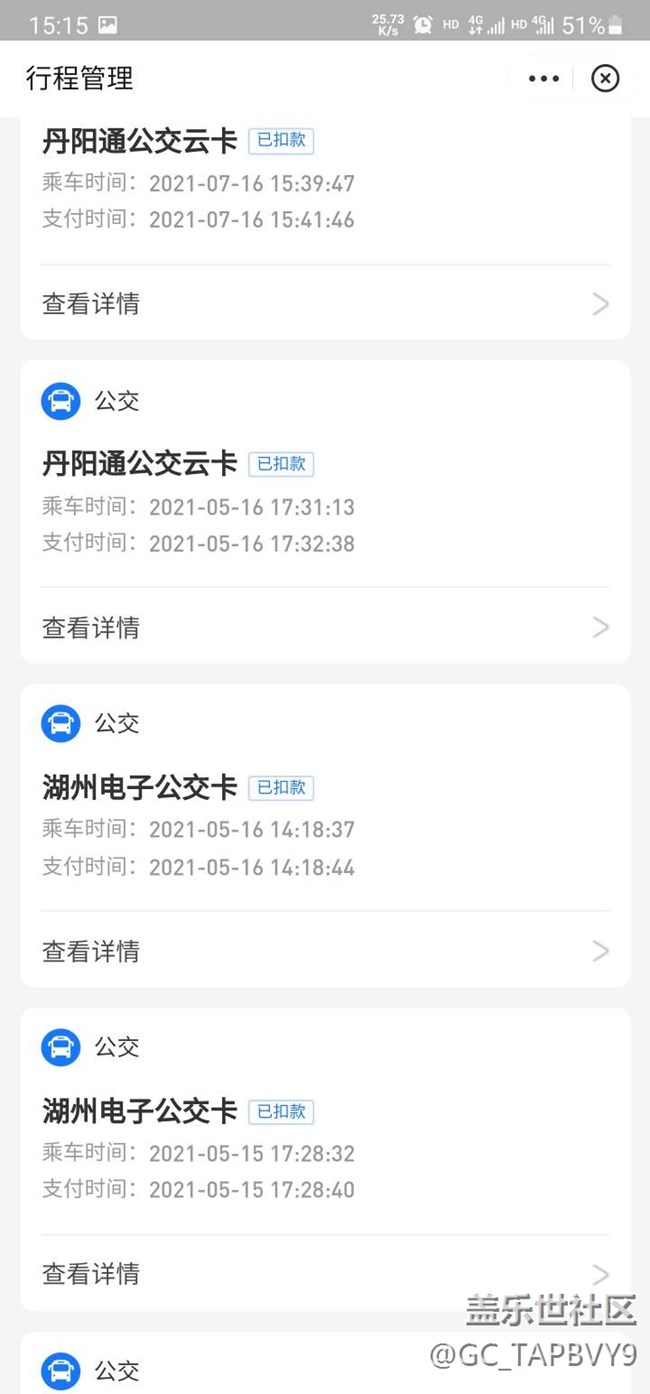This screenshot has width=650, height=1394.
Task: View details of the 2021-07-16 15:39:47 trip
Action: point(325,304)
